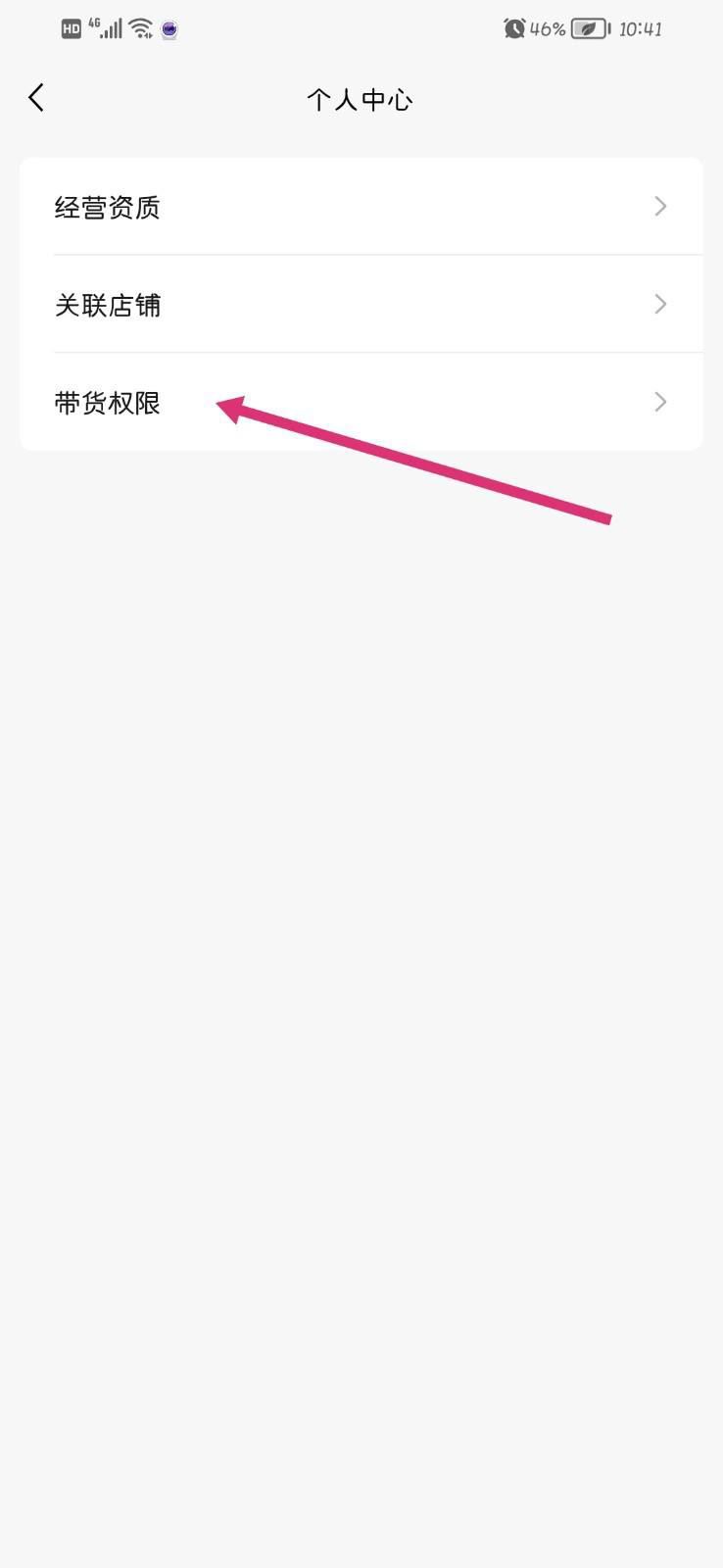The image size is (723, 1568).
Task: Open 关联店铺 settings
Action: point(361,305)
